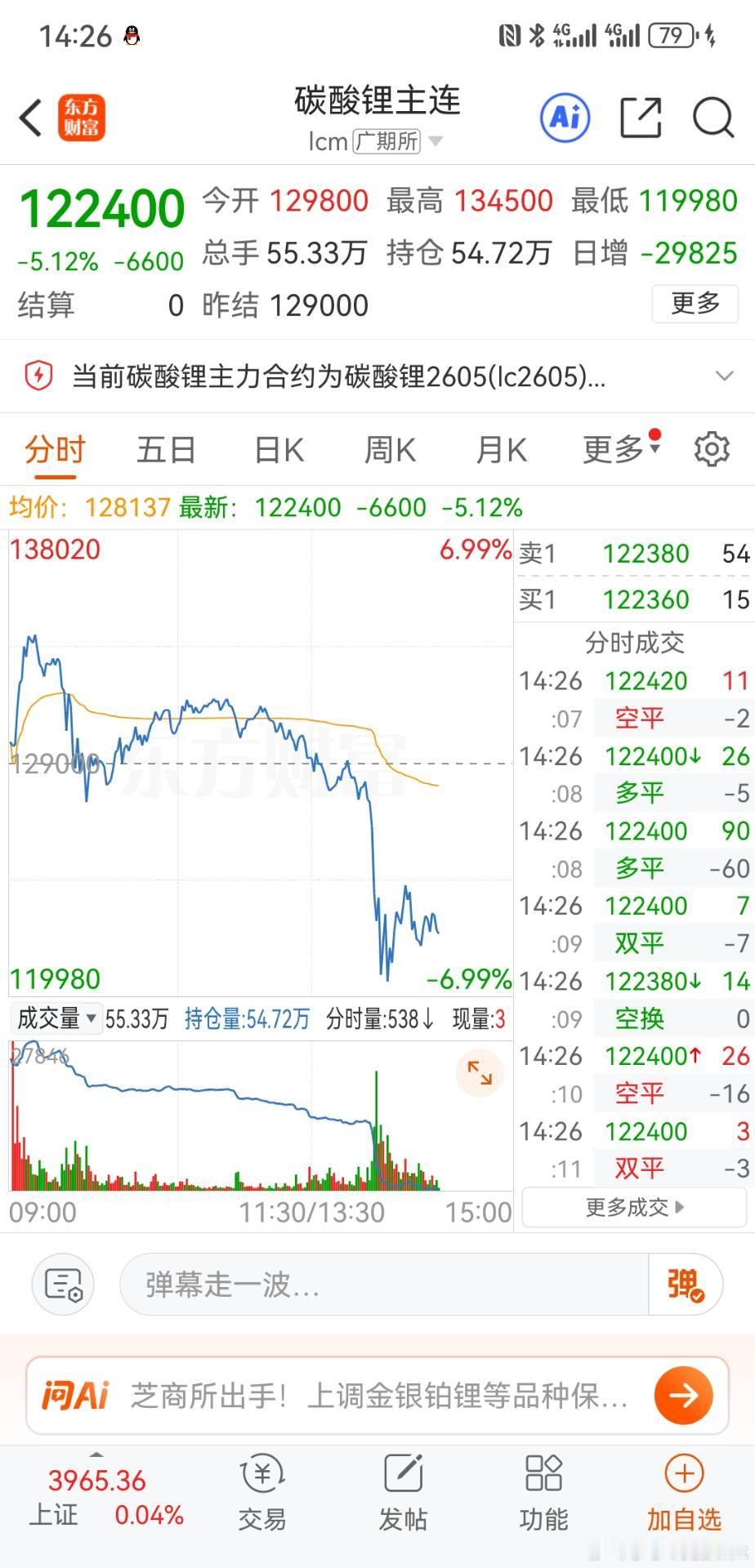
Task: Tap the 更多 button beside 昨结
Action: 695,303
